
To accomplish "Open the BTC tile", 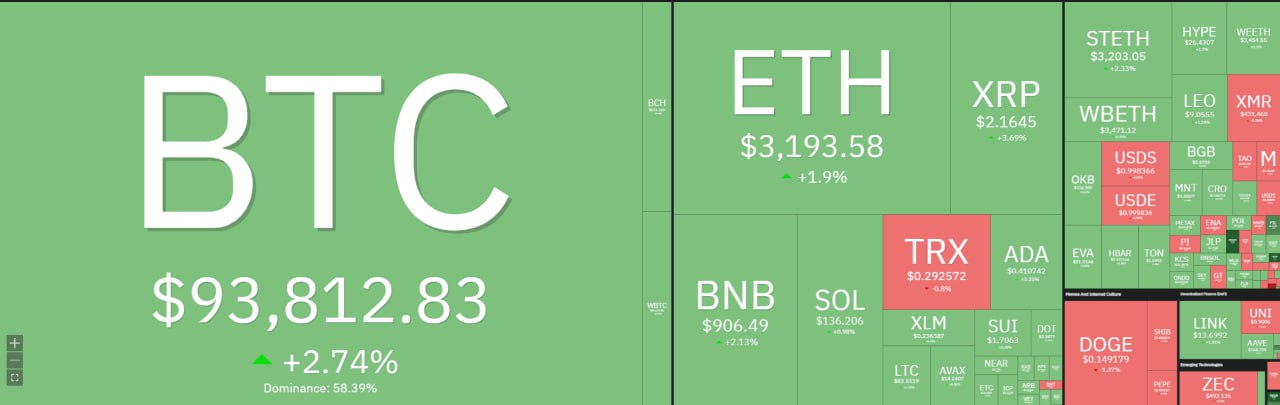I will (x=320, y=200).
